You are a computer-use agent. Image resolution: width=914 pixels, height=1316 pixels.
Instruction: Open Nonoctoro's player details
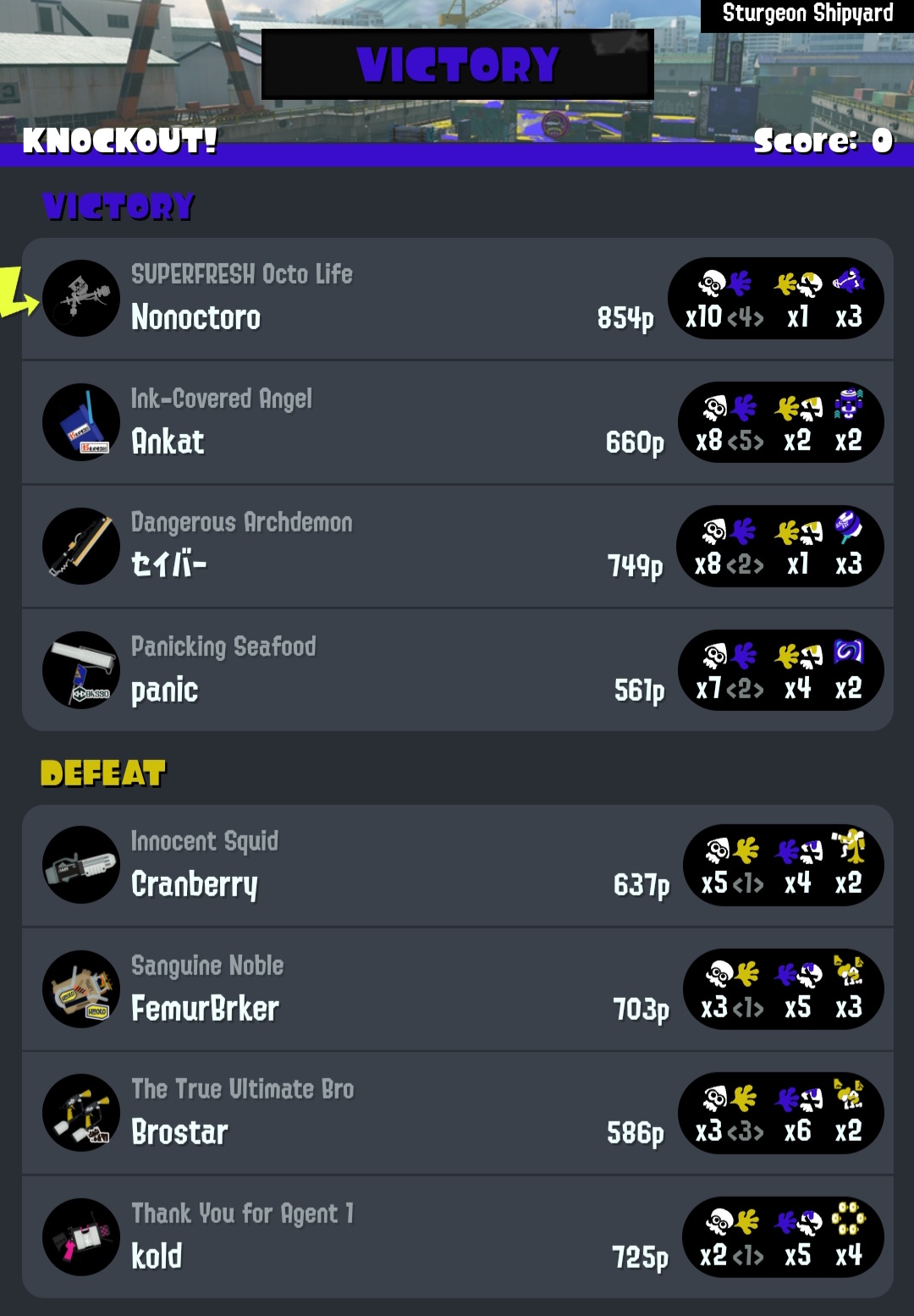pyautogui.click(x=457, y=299)
